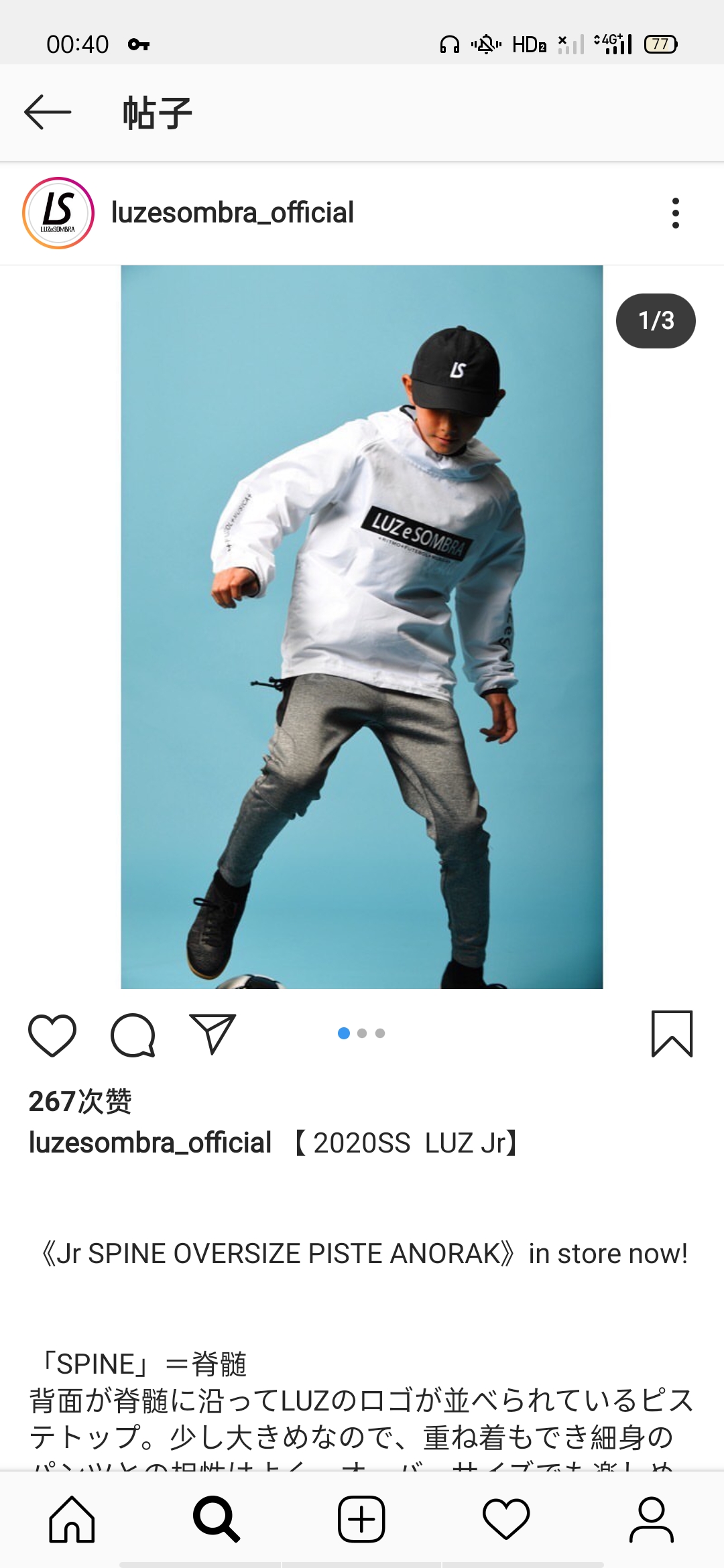The height and width of the screenshot is (1568, 724).
Task: Go back using the arrow
Action: coord(48,112)
